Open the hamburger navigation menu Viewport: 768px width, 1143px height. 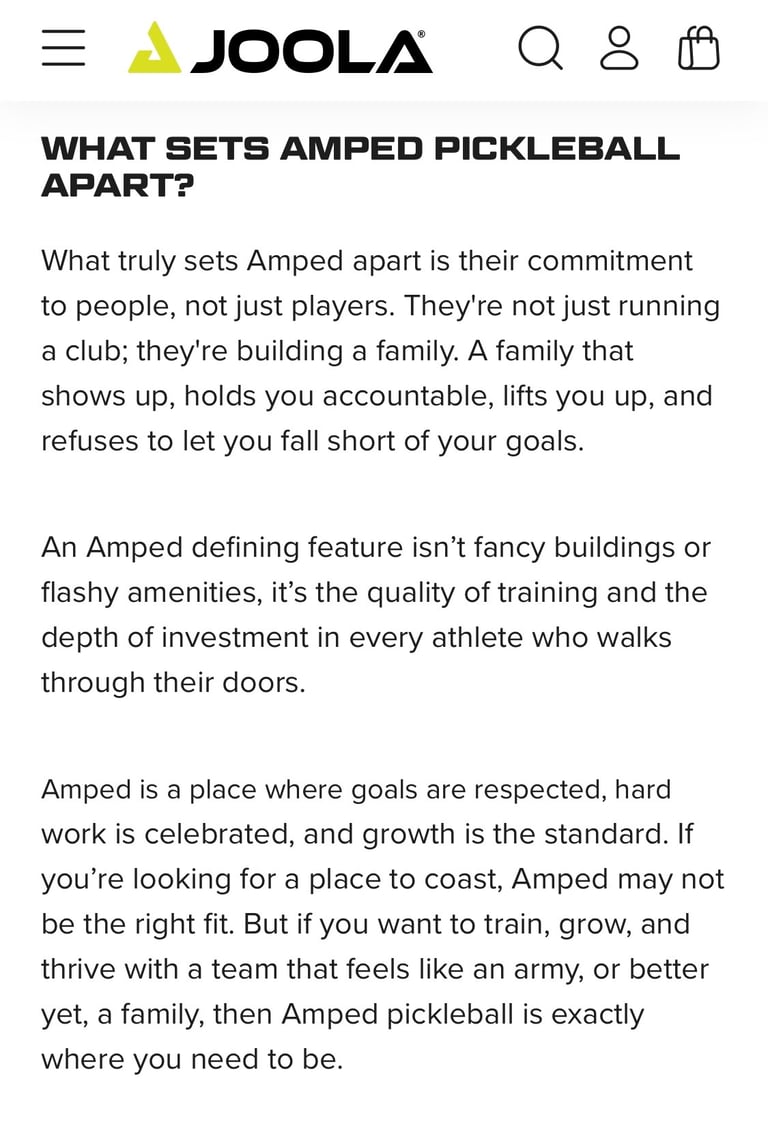pyautogui.click(x=63, y=48)
